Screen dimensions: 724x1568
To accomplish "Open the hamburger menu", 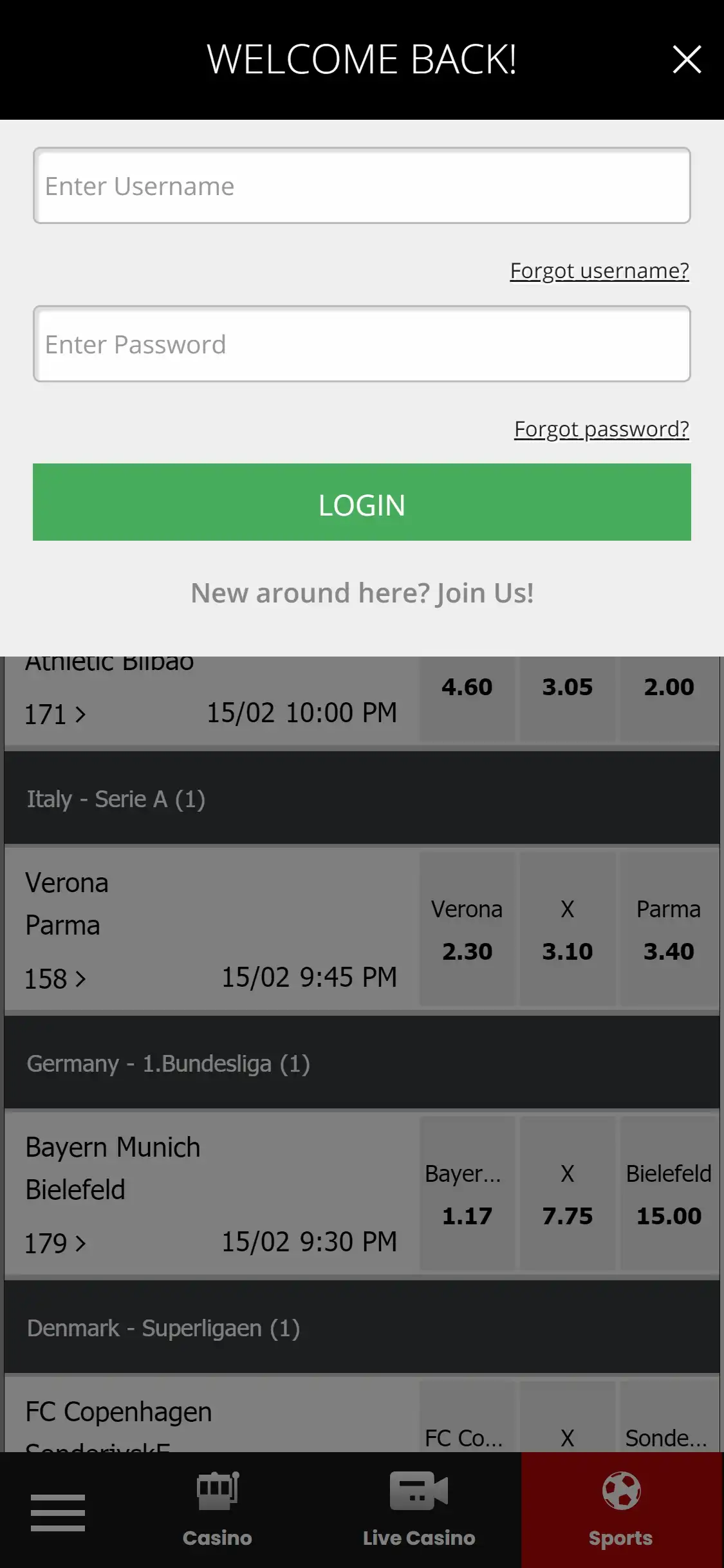I will click(x=58, y=1512).
